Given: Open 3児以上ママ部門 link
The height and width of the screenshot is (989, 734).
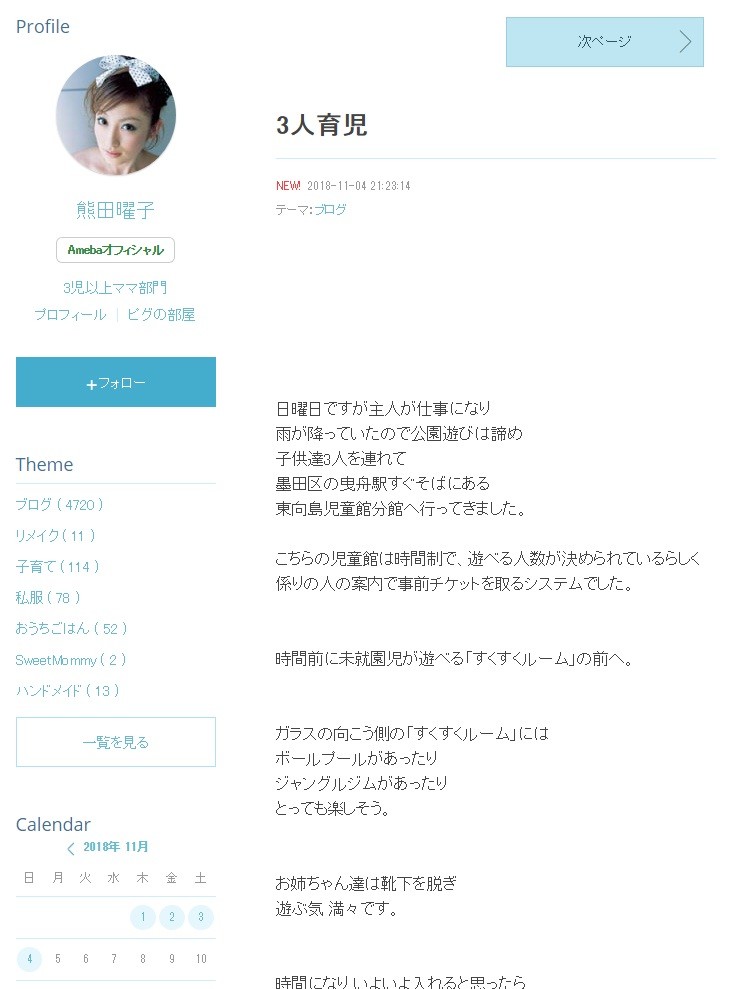Looking at the screenshot, I should pos(116,288).
